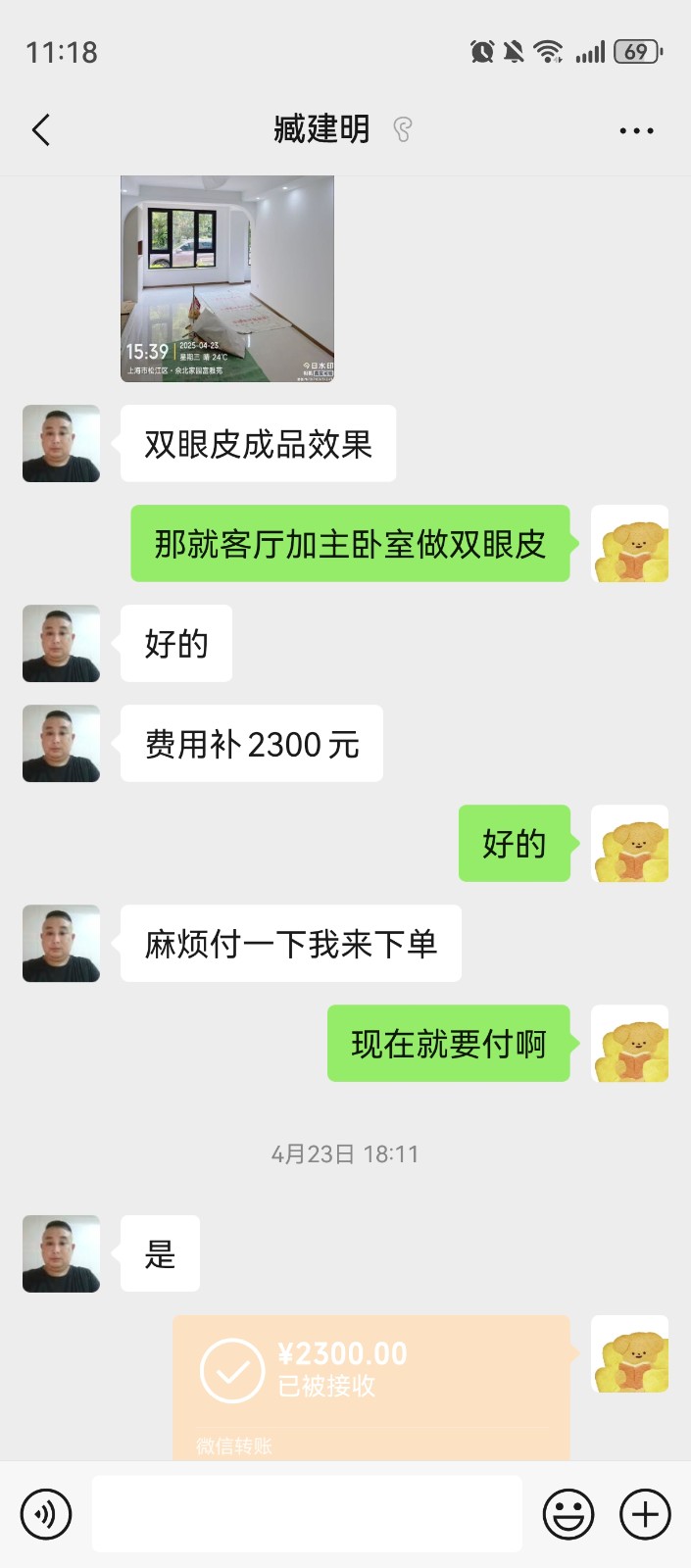This screenshot has width=691, height=1568.
Task: Open the room photo taken at 15:39
Action: [x=227, y=279]
